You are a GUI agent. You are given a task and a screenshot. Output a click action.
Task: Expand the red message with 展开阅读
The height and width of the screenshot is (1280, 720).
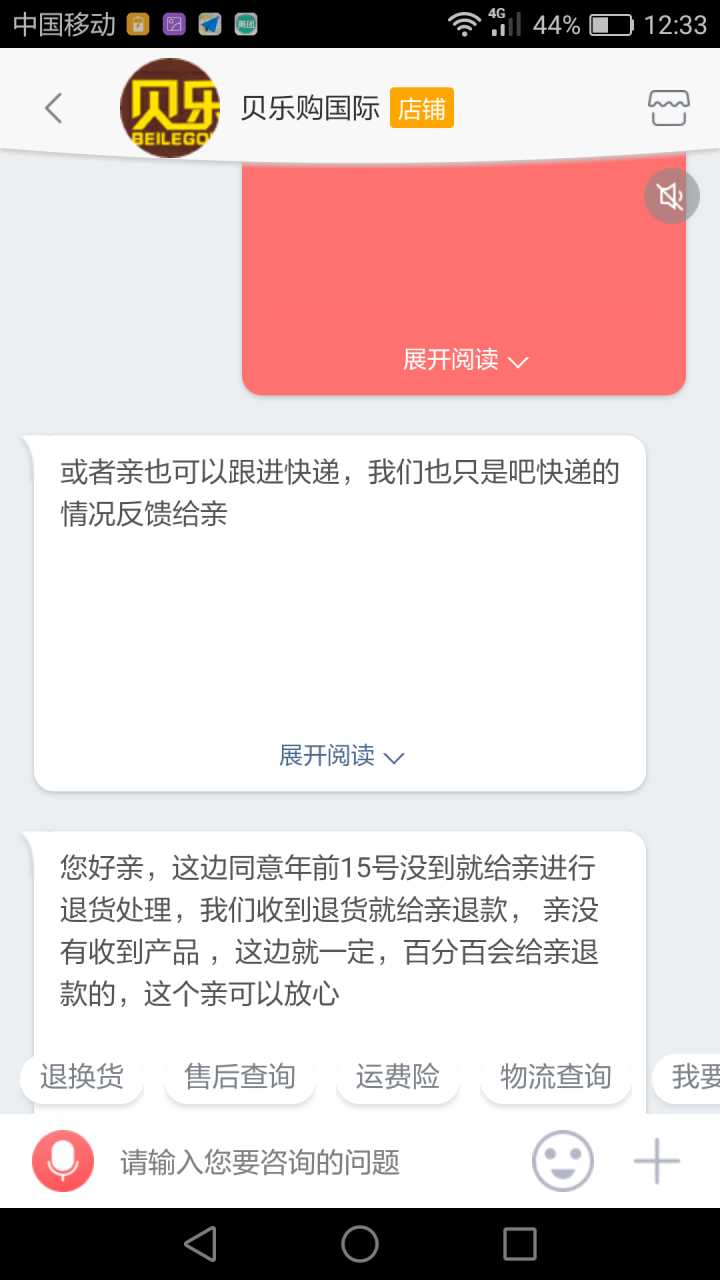pyautogui.click(x=464, y=360)
